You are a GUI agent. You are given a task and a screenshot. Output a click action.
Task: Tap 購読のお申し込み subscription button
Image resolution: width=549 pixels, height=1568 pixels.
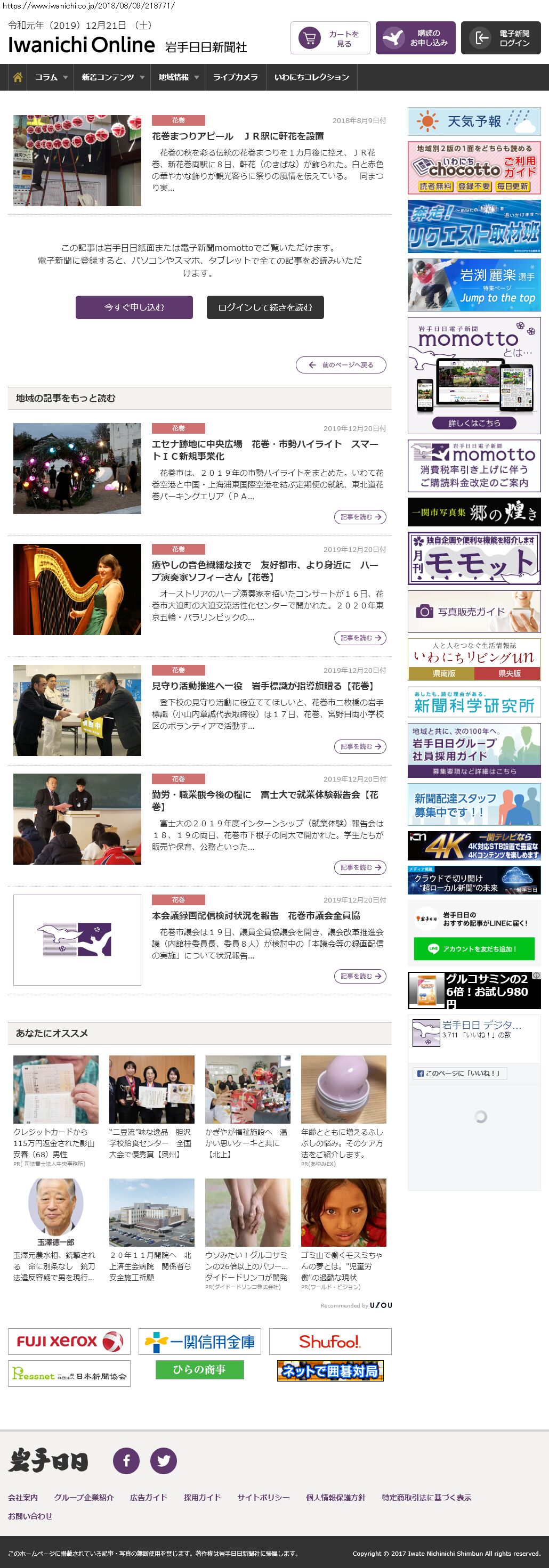(x=415, y=38)
